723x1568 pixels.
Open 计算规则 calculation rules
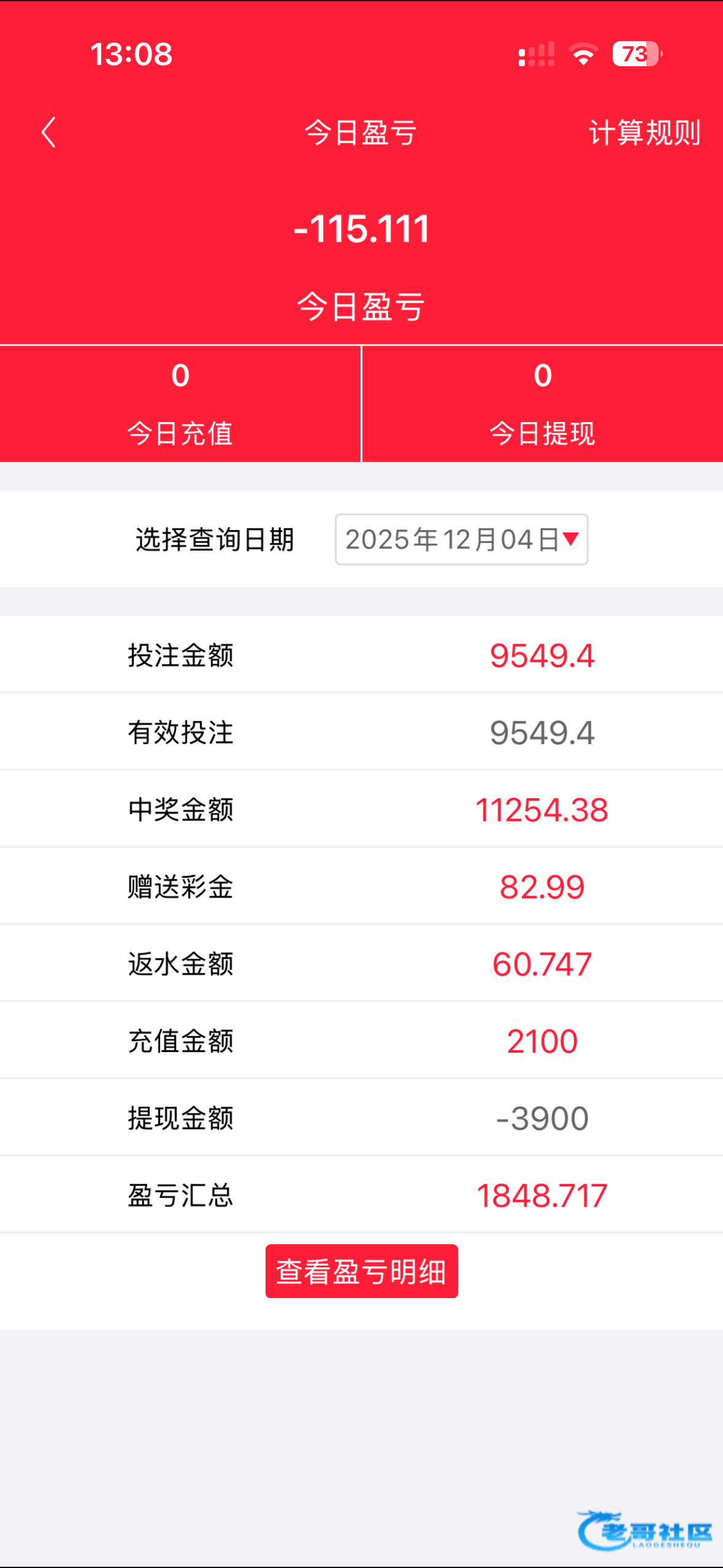(644, 133)
